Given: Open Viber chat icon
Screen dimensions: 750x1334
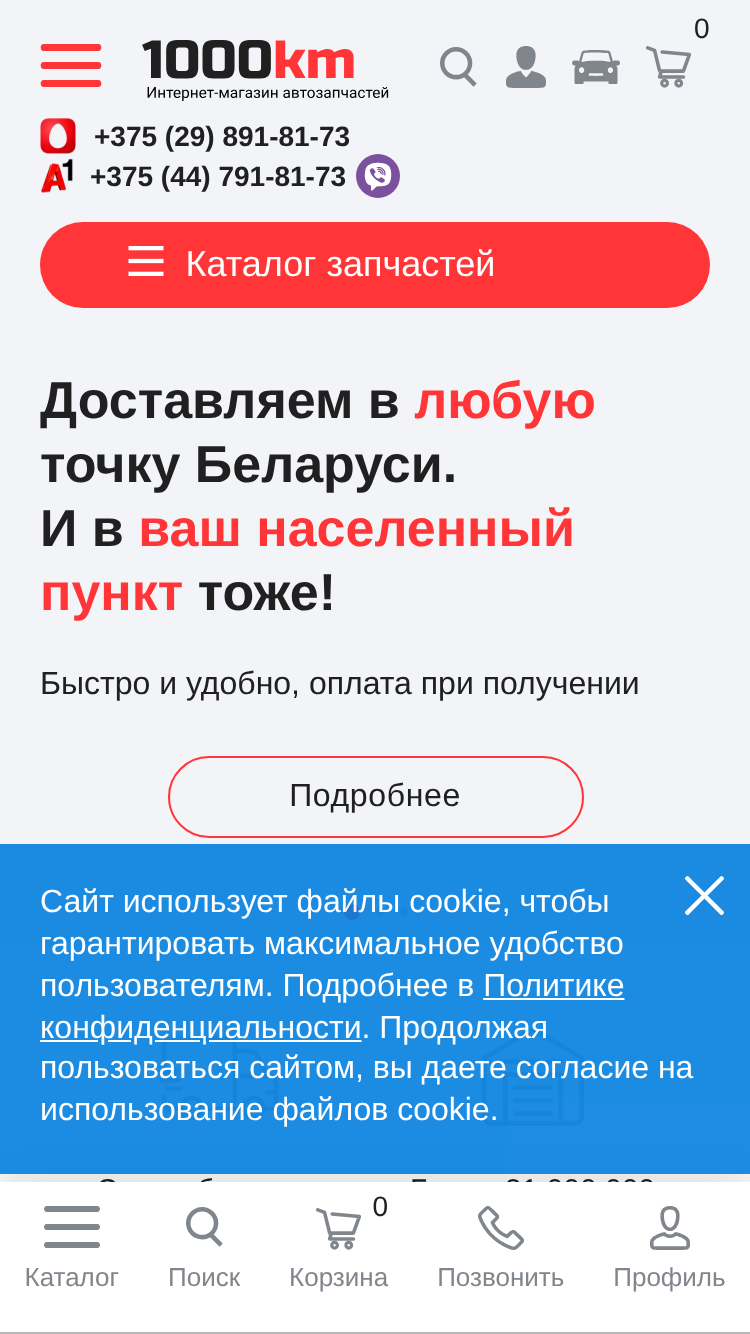Looking at the screenshot, I should point(378,176).
